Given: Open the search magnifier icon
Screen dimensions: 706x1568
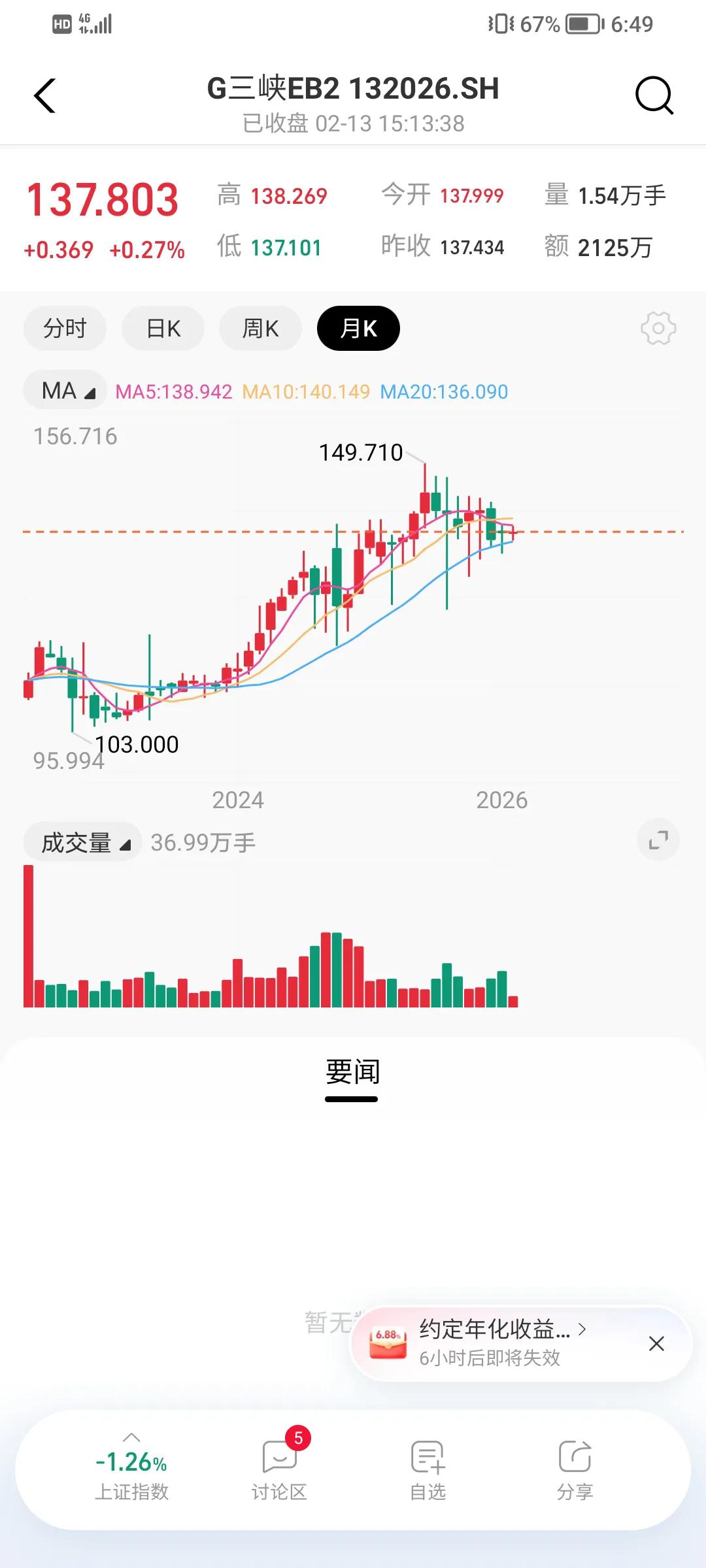Looking at the screenshot, I should (x=654, y=96).
